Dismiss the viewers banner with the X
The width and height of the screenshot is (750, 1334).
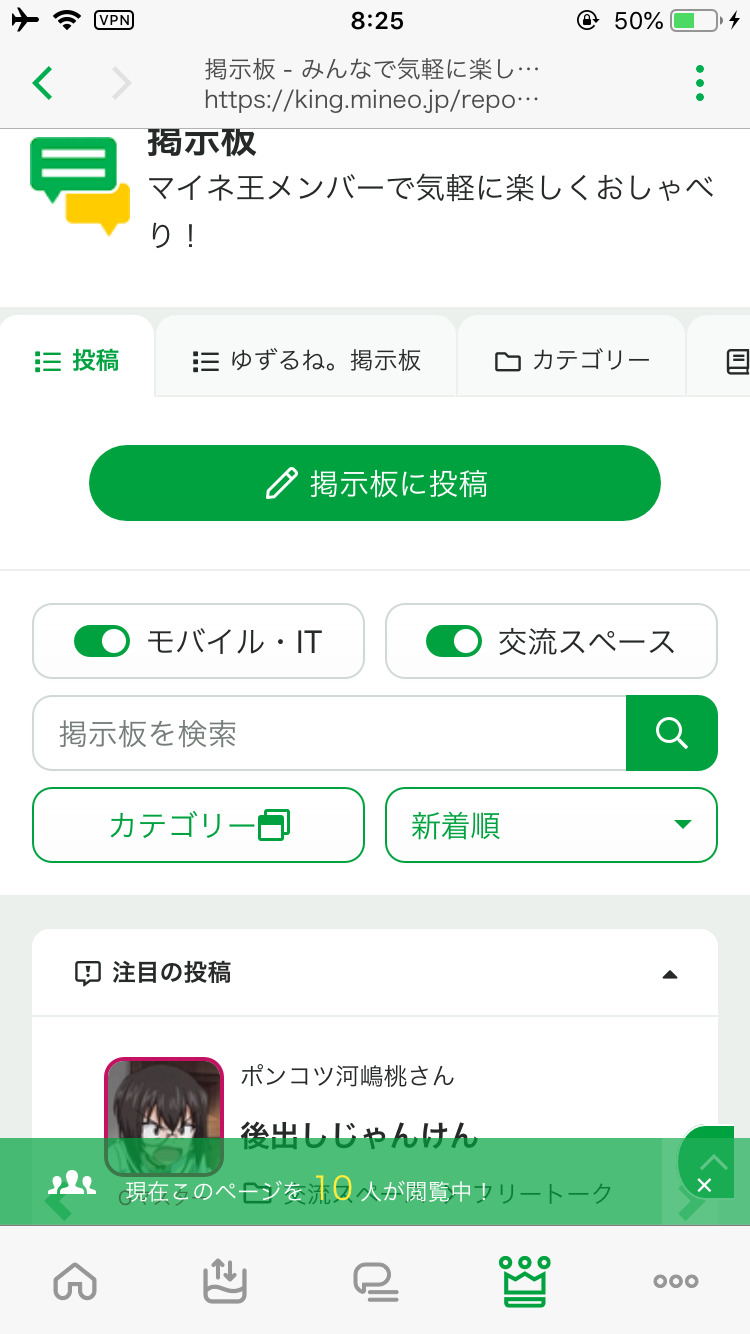point(704,1186)
